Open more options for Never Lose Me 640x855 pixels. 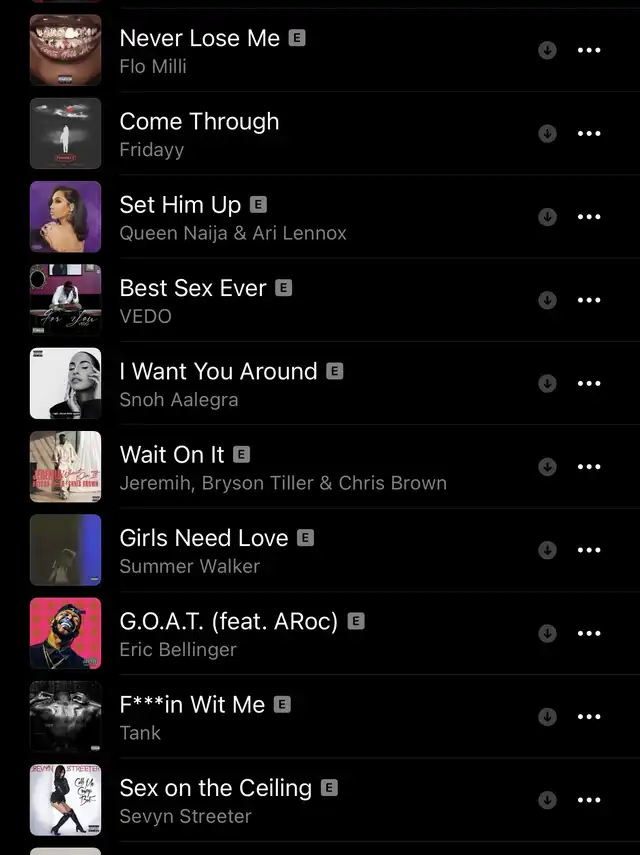[x=589, y=50]
